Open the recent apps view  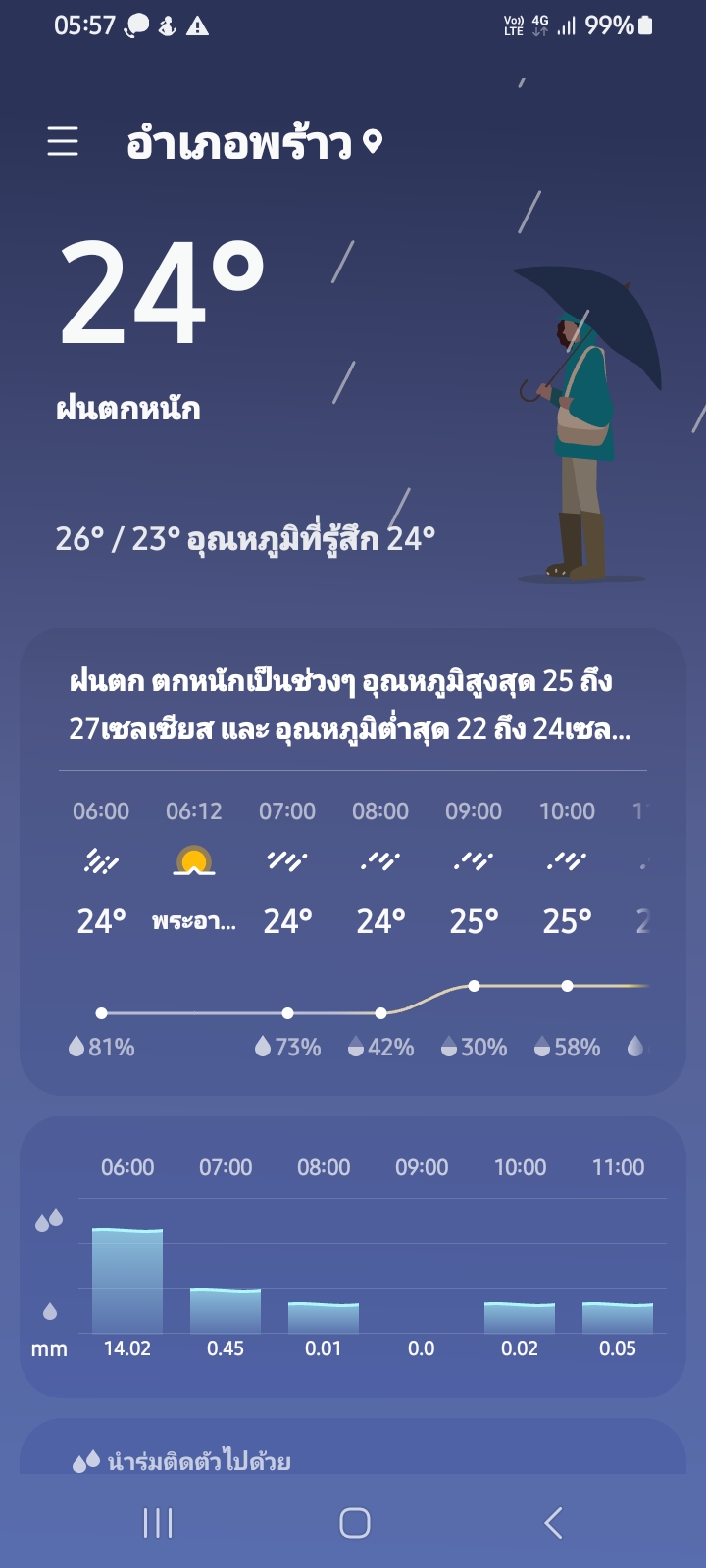(158, 1522)
